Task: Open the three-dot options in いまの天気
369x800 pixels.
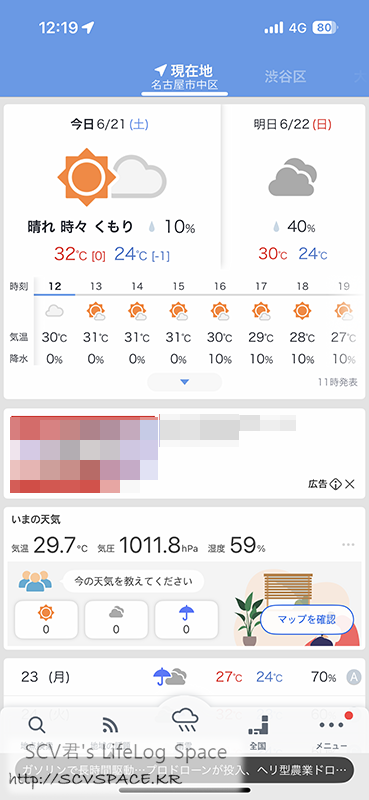Action: [348, 545]
